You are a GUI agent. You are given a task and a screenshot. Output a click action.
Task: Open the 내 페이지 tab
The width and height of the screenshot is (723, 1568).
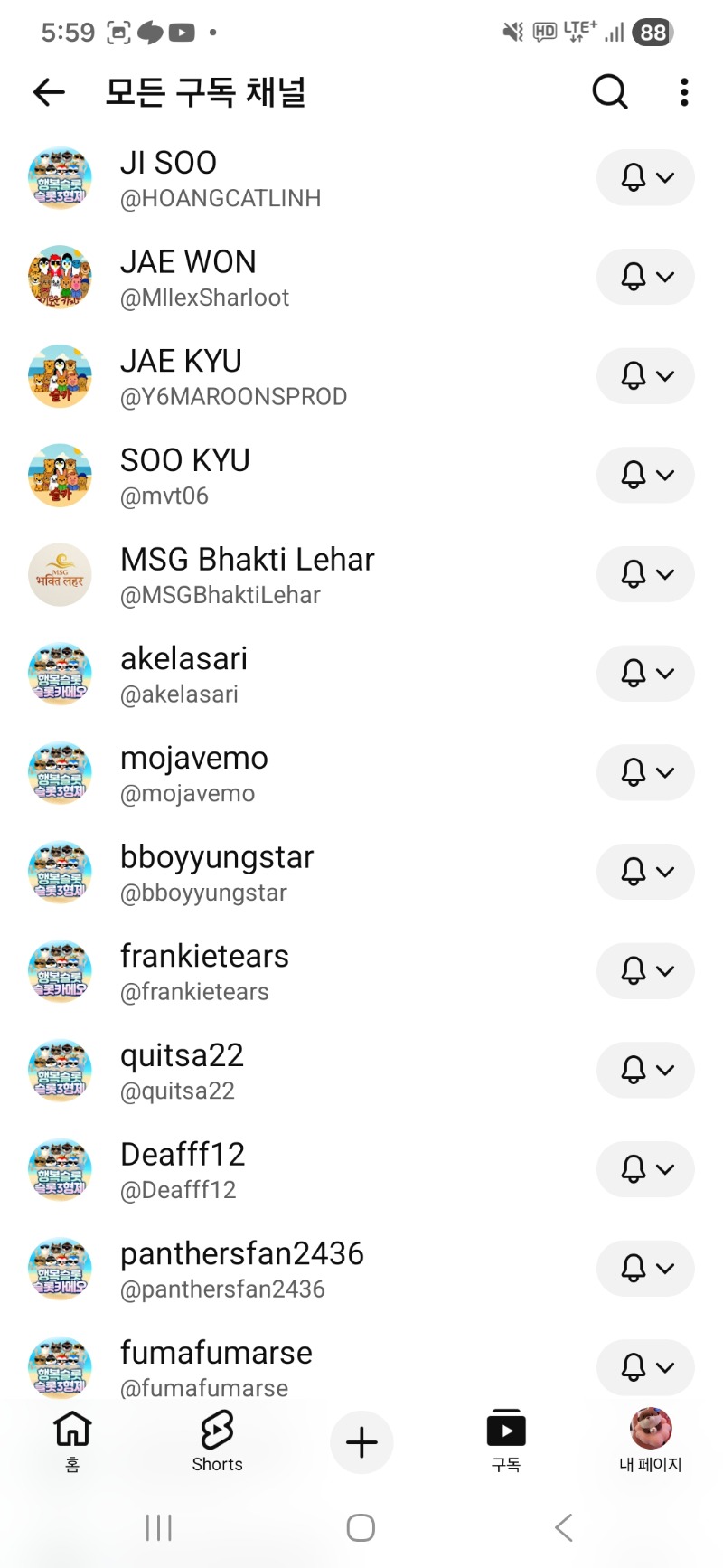click(651, 1441)
